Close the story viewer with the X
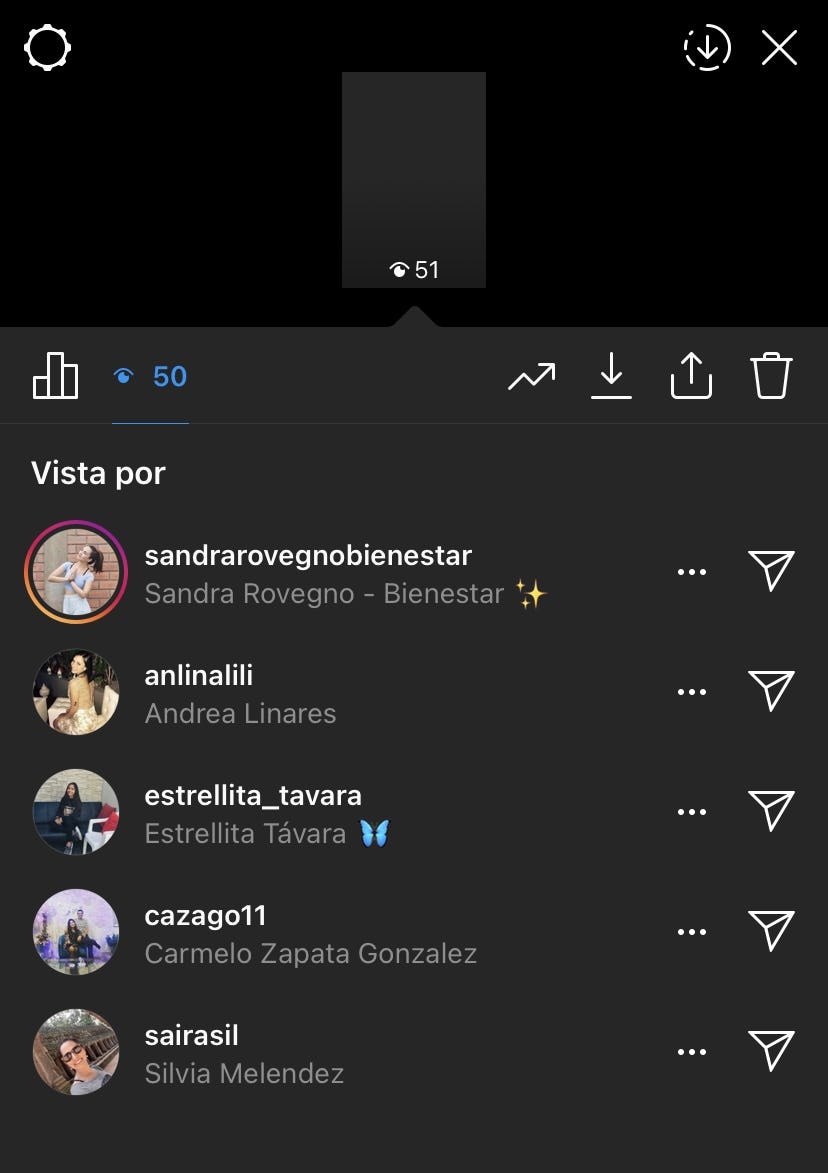 (779, 47)
